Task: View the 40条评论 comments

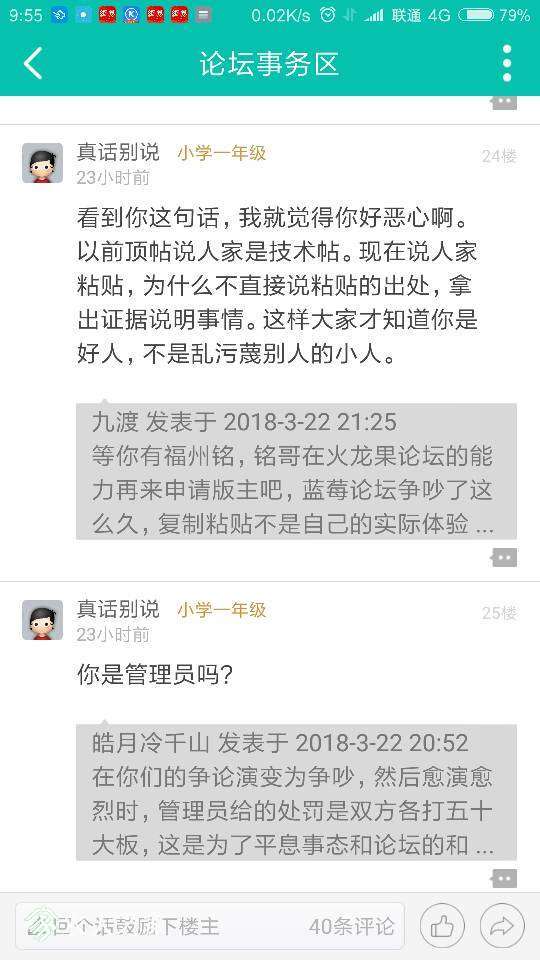Action: coord(351,926)
